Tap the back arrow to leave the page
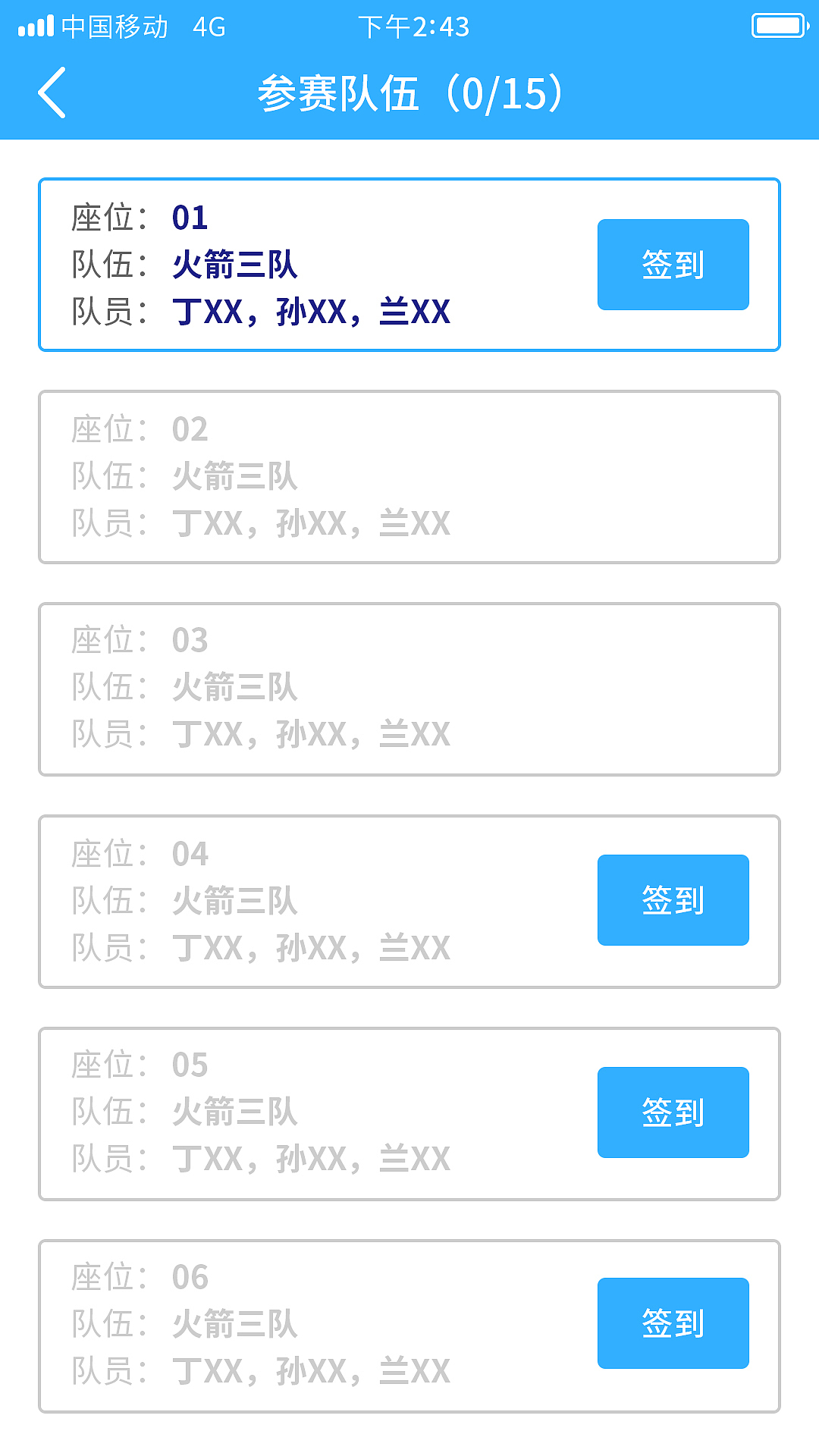The height and width of the screenshot is (1456, 819). 53,93
